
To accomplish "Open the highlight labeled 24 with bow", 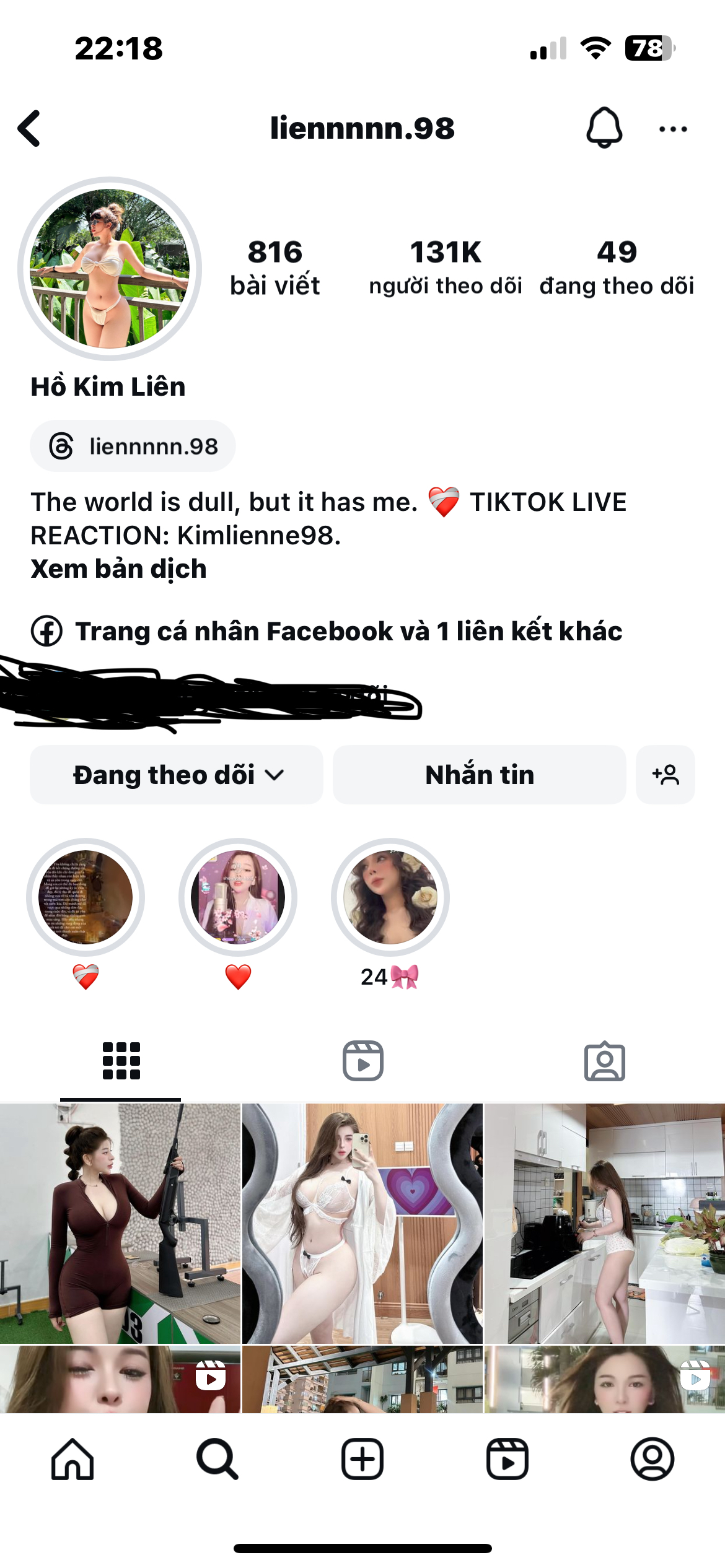I will click(390, 897).
